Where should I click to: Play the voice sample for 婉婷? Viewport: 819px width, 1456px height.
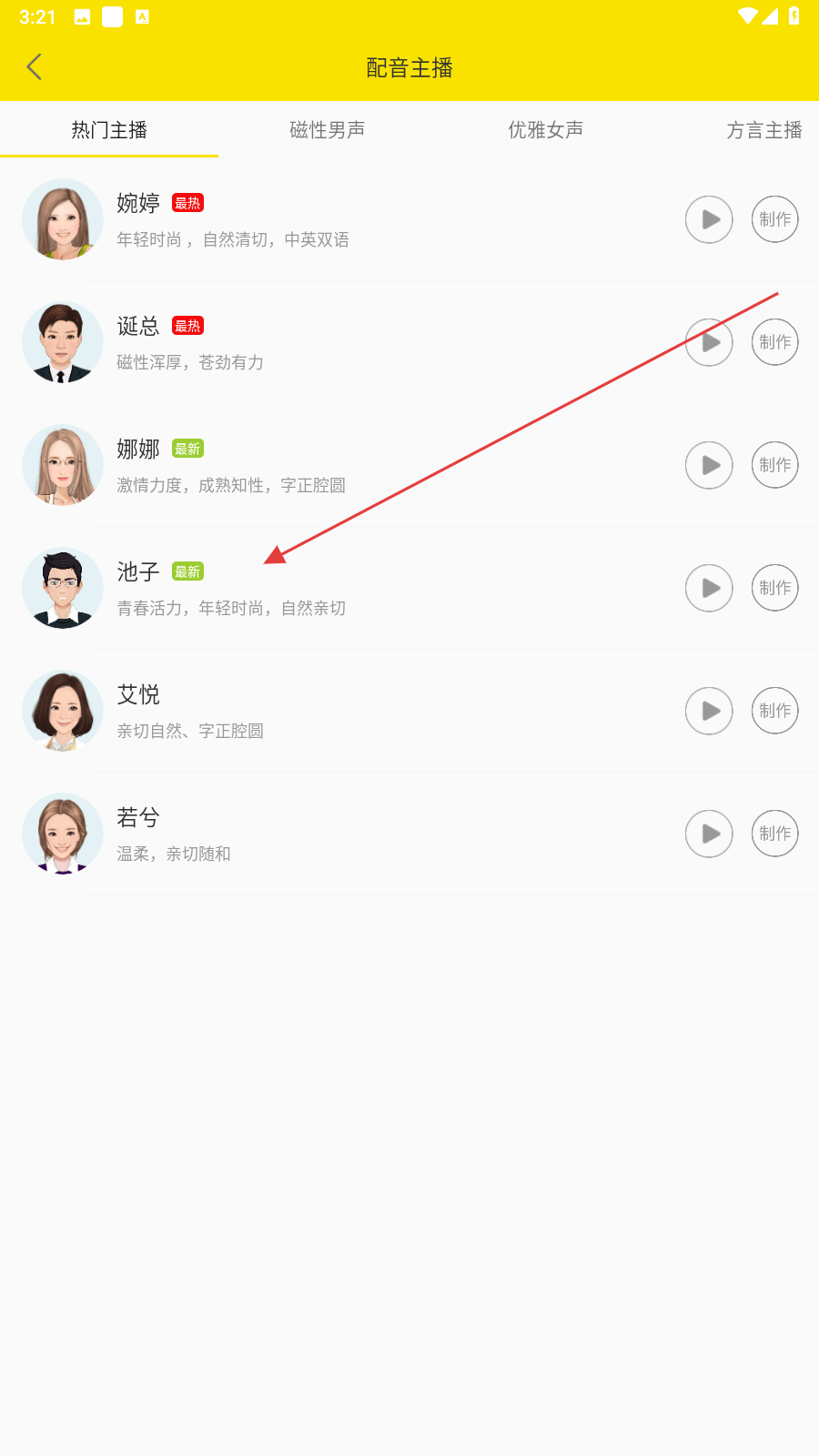(x=709, y=219)
